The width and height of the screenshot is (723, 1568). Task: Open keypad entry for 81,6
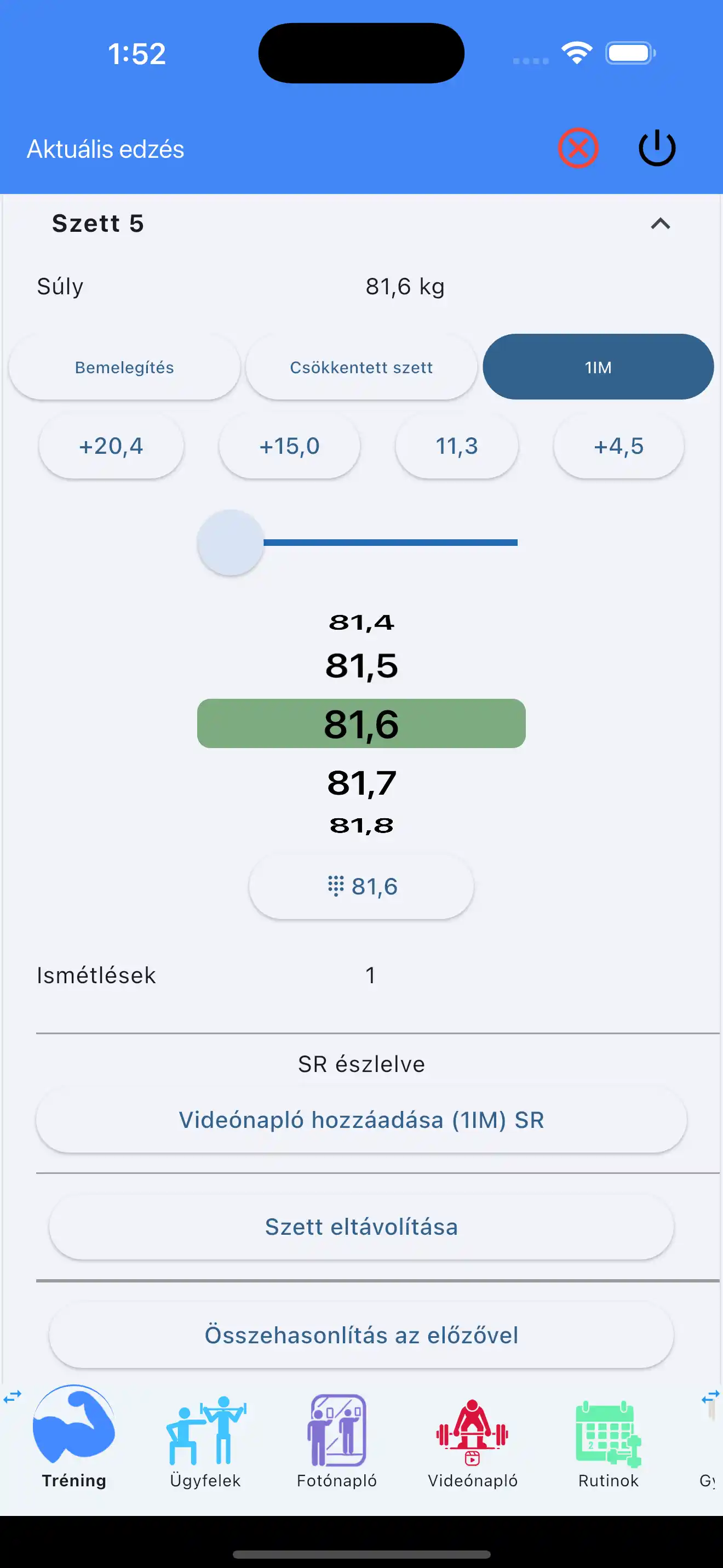click(x=361, y=886)
